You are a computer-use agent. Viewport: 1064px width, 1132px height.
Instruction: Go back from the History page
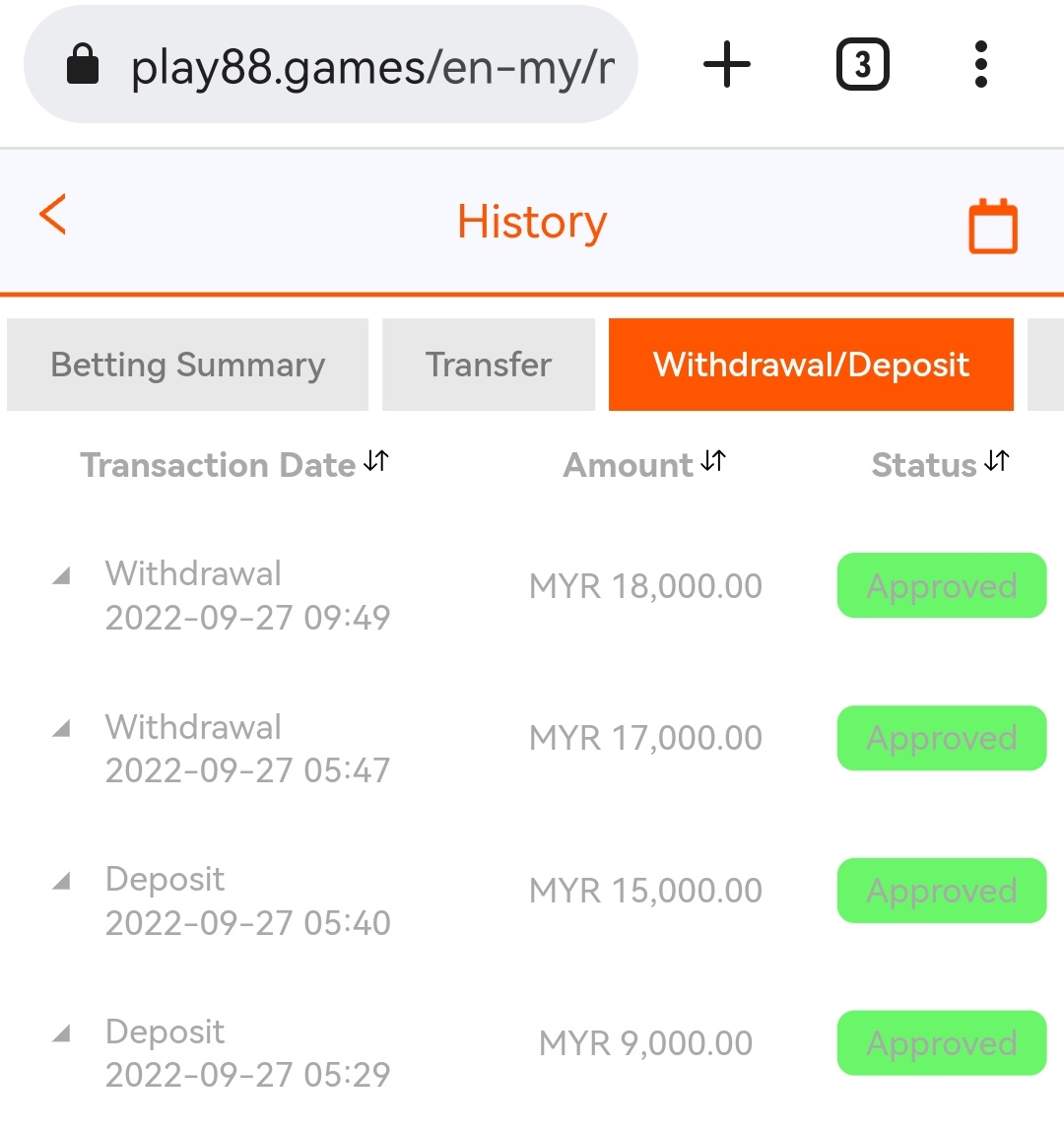(53, 215)
